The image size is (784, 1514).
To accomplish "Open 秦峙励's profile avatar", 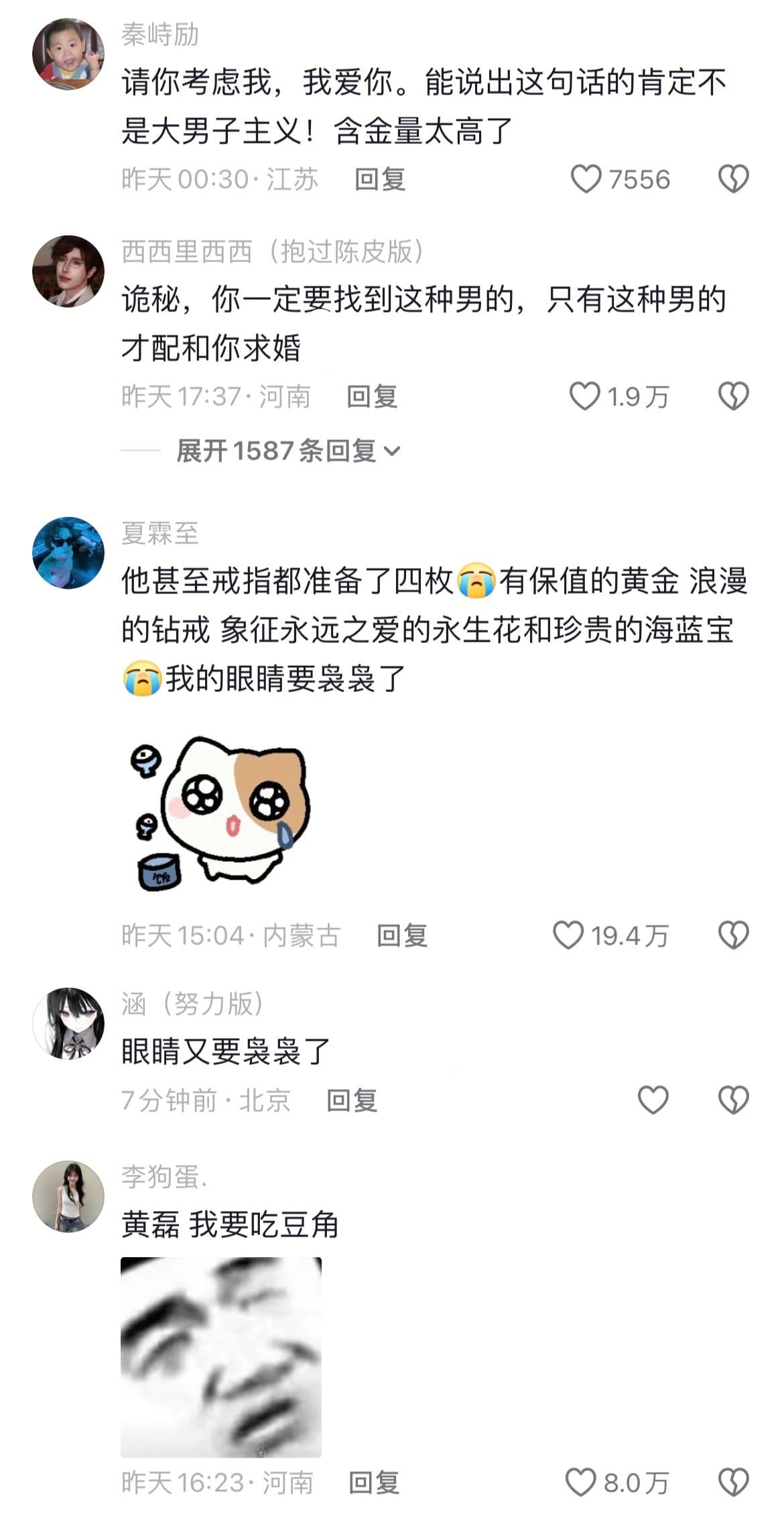I will pyautogui.click(x=68, y=54).
